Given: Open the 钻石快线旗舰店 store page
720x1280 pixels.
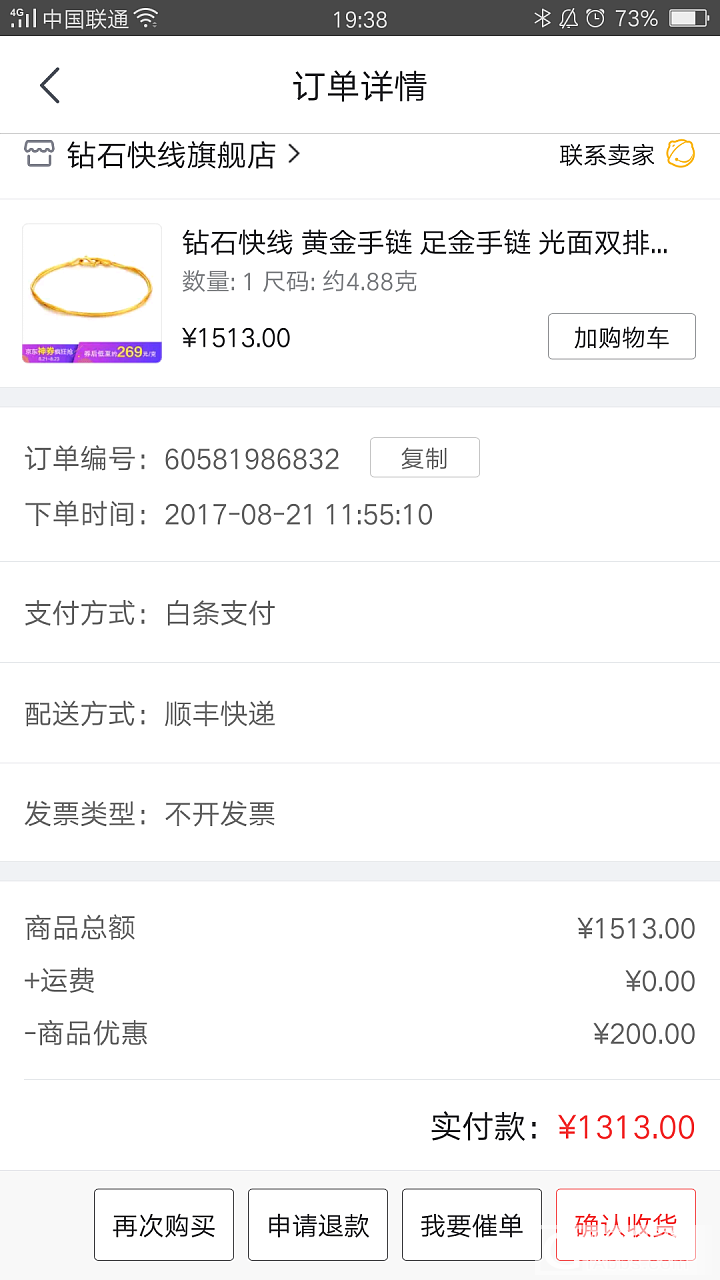Looking at the screenshot, I should coord(170,155).
